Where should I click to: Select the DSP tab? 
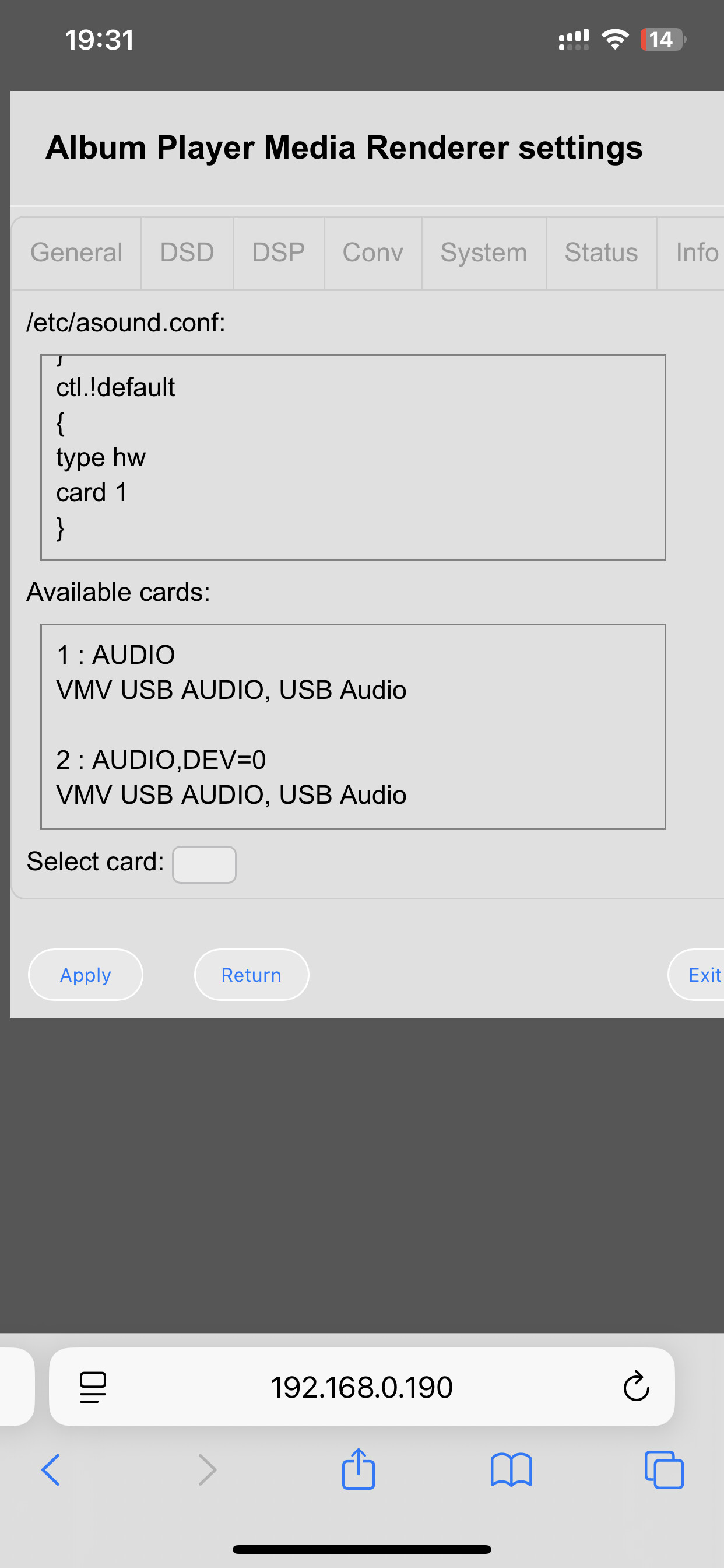279,253
